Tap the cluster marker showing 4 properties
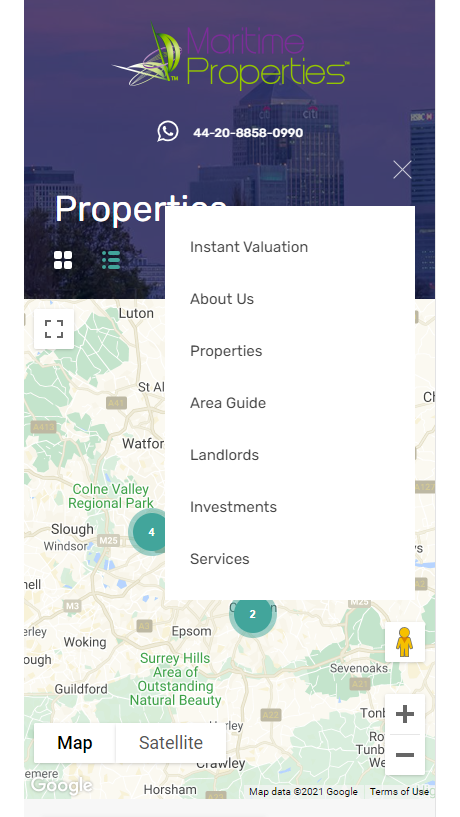 (151, 532)
